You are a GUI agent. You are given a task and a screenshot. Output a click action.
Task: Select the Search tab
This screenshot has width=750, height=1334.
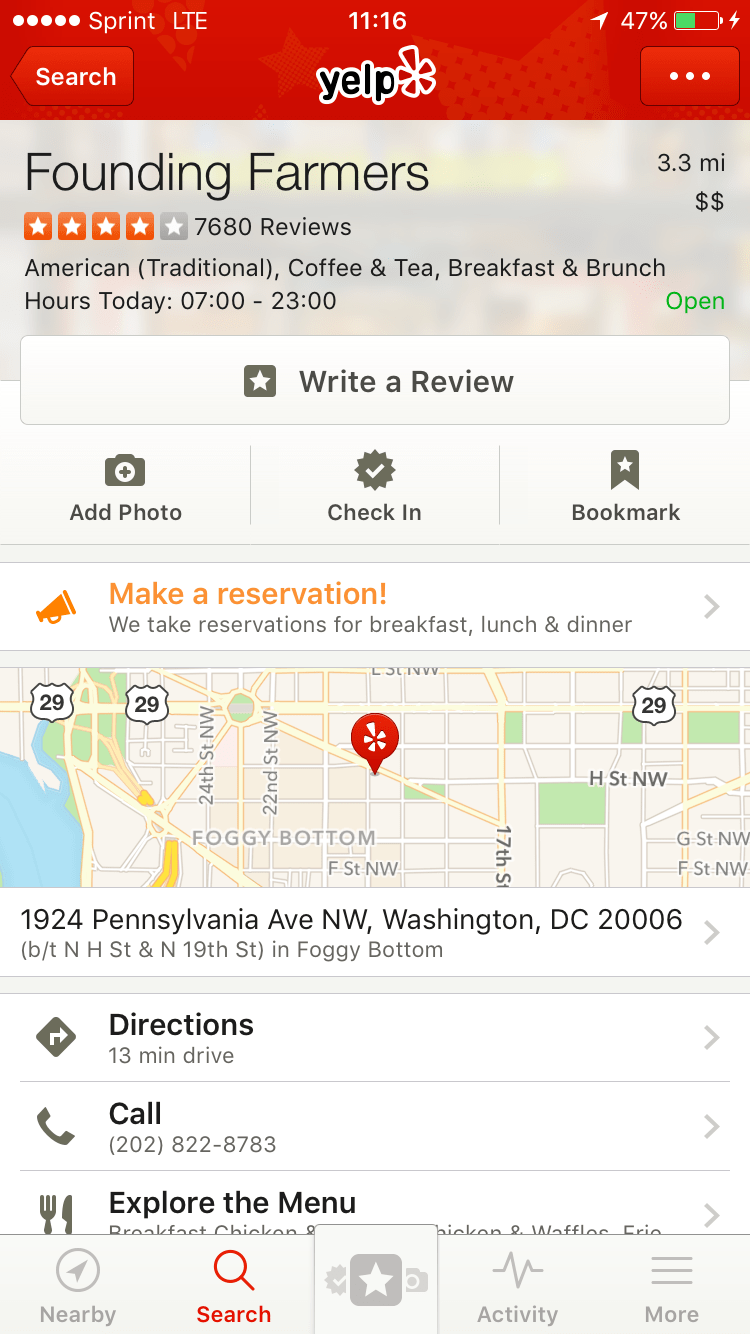click(234, 1288)
